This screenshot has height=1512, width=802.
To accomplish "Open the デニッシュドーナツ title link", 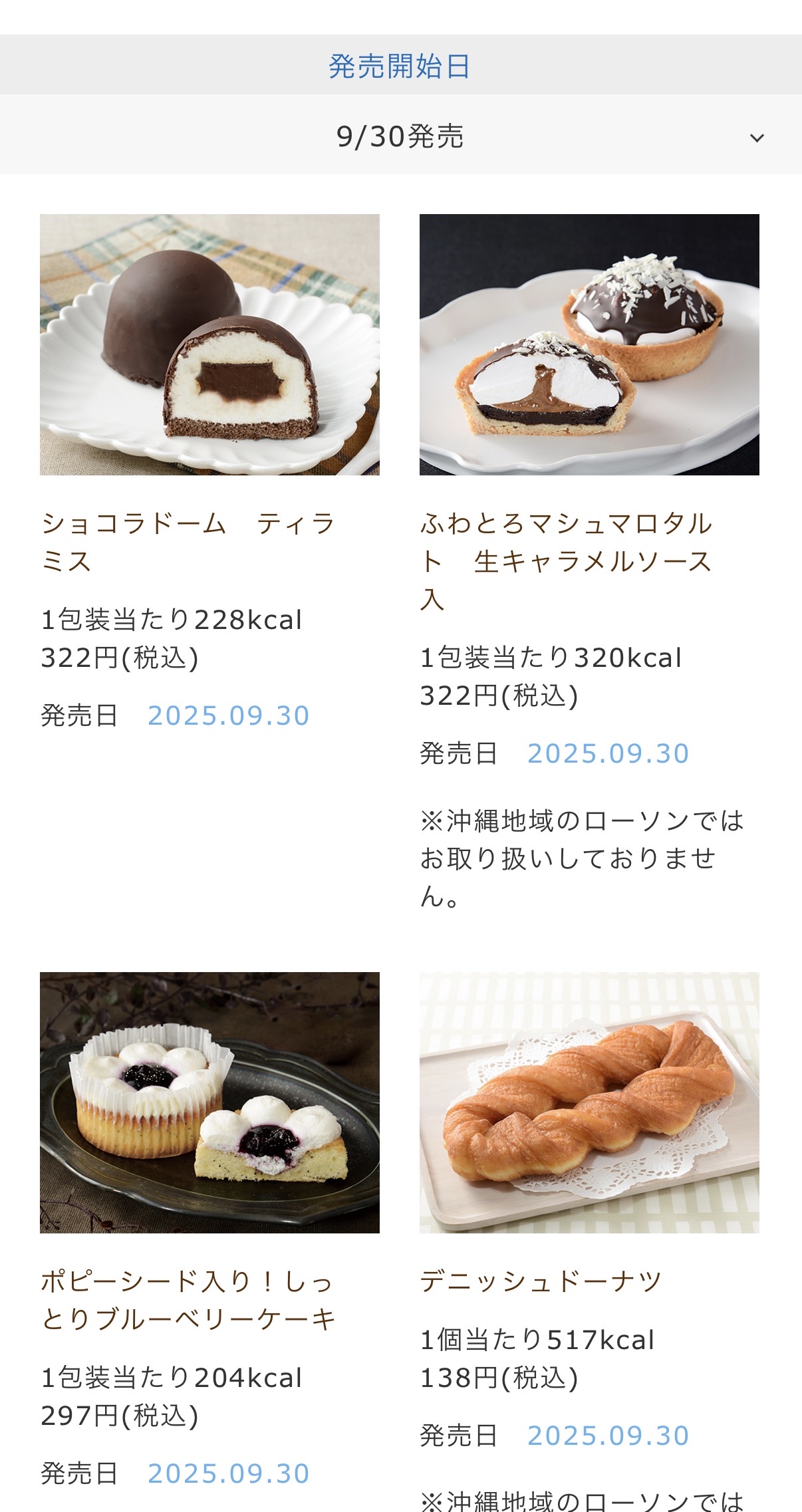I will pos(541,1281).
